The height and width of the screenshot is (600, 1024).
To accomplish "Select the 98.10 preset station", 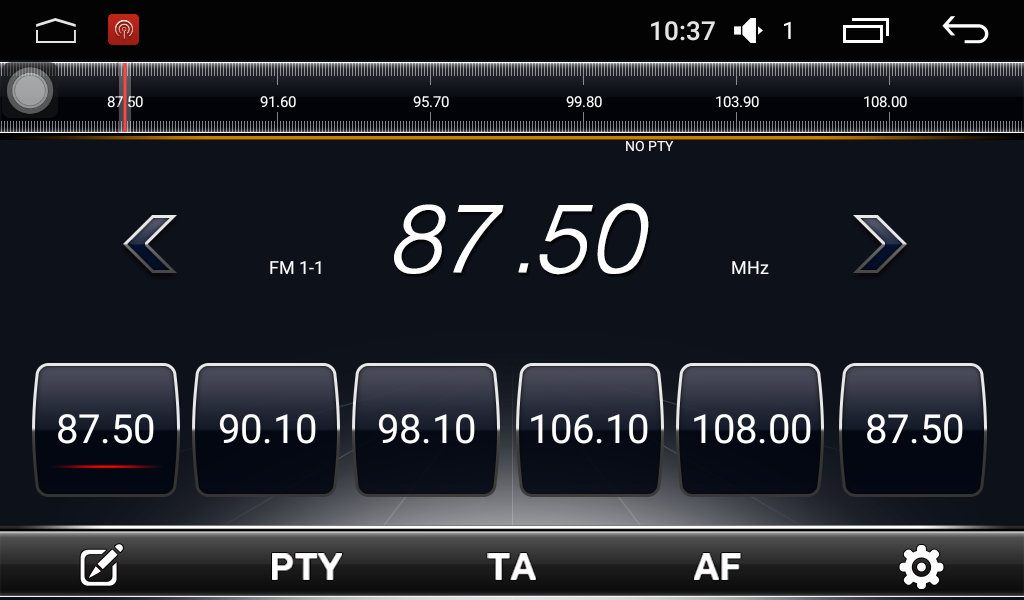I will (427, 430).
